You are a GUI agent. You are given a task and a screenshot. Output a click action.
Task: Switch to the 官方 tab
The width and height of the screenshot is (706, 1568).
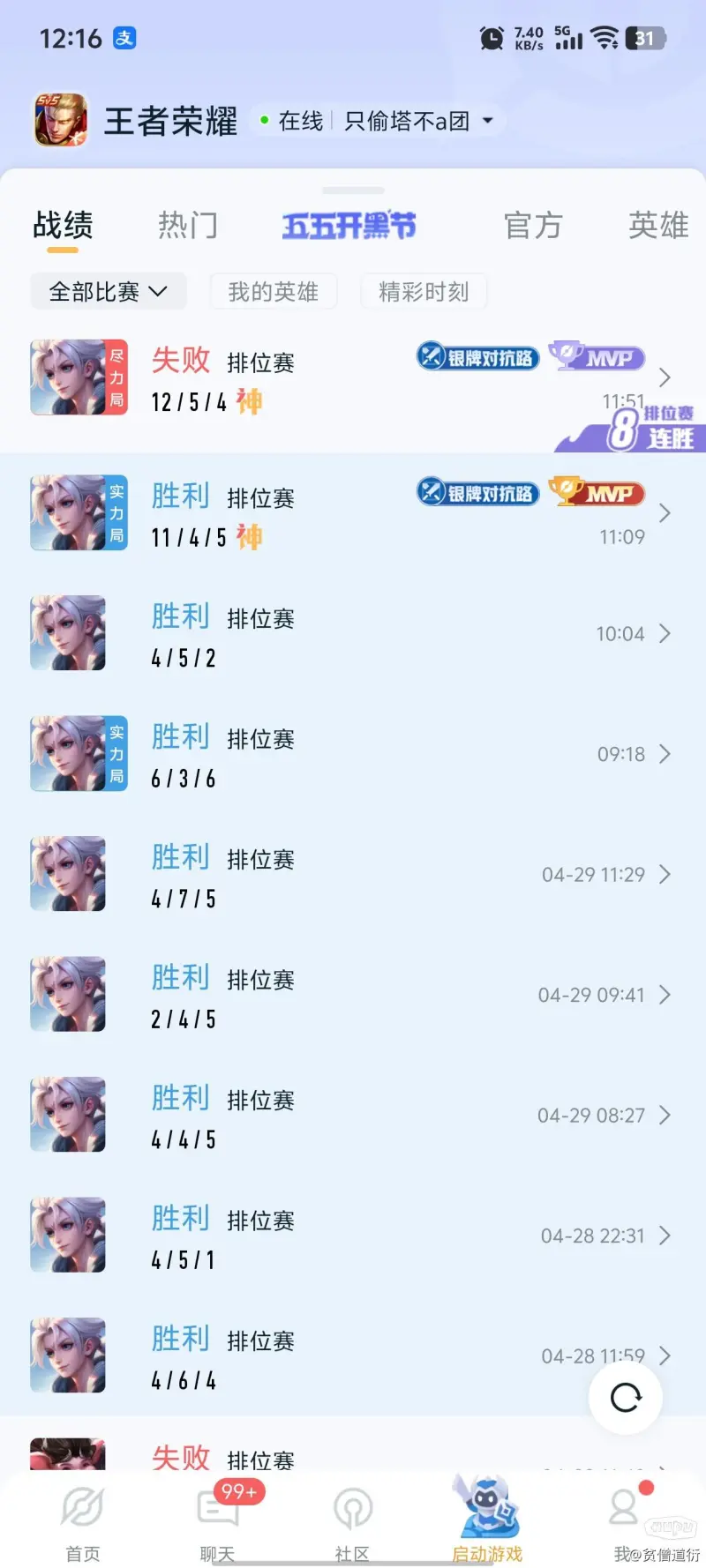pos(532,226)
